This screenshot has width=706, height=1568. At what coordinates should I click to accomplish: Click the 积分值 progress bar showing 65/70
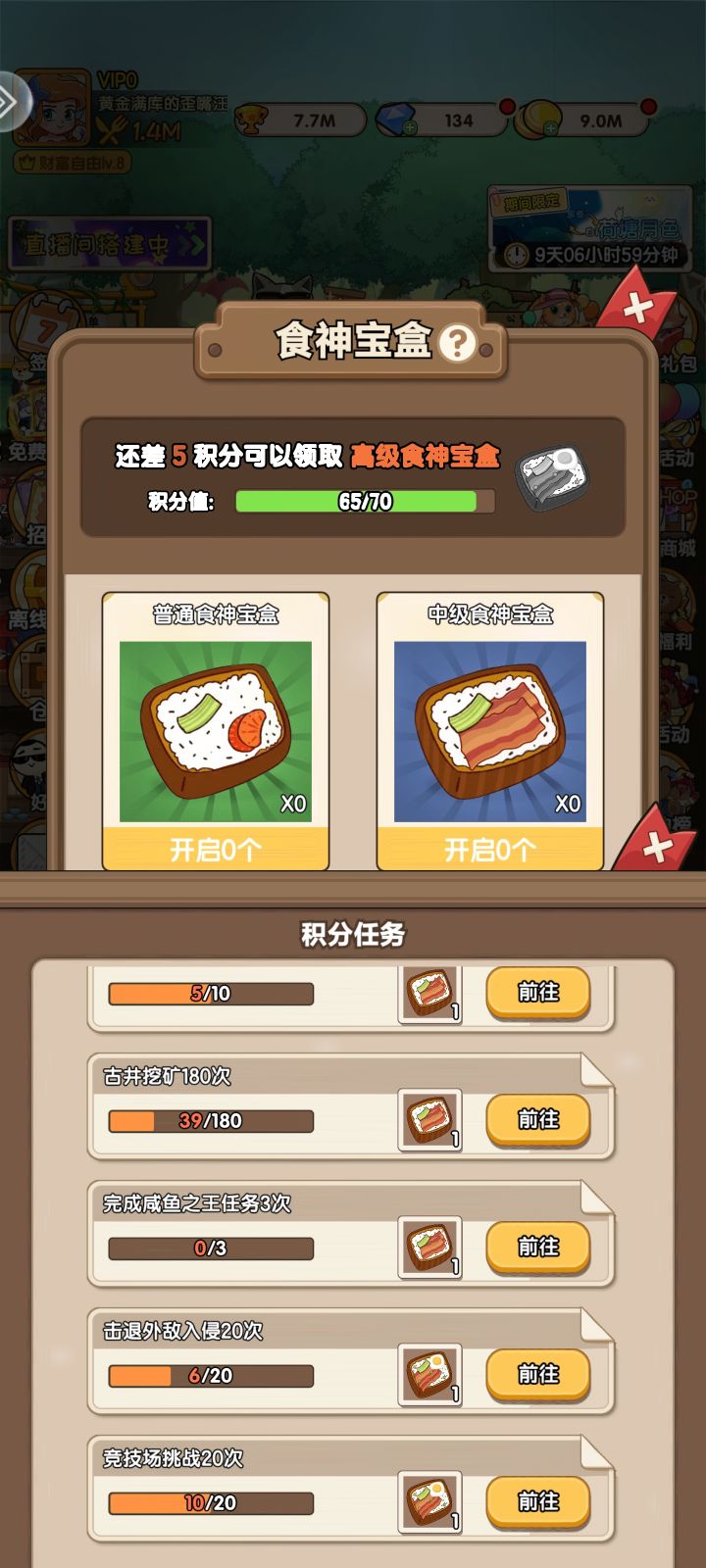point(358,503)
